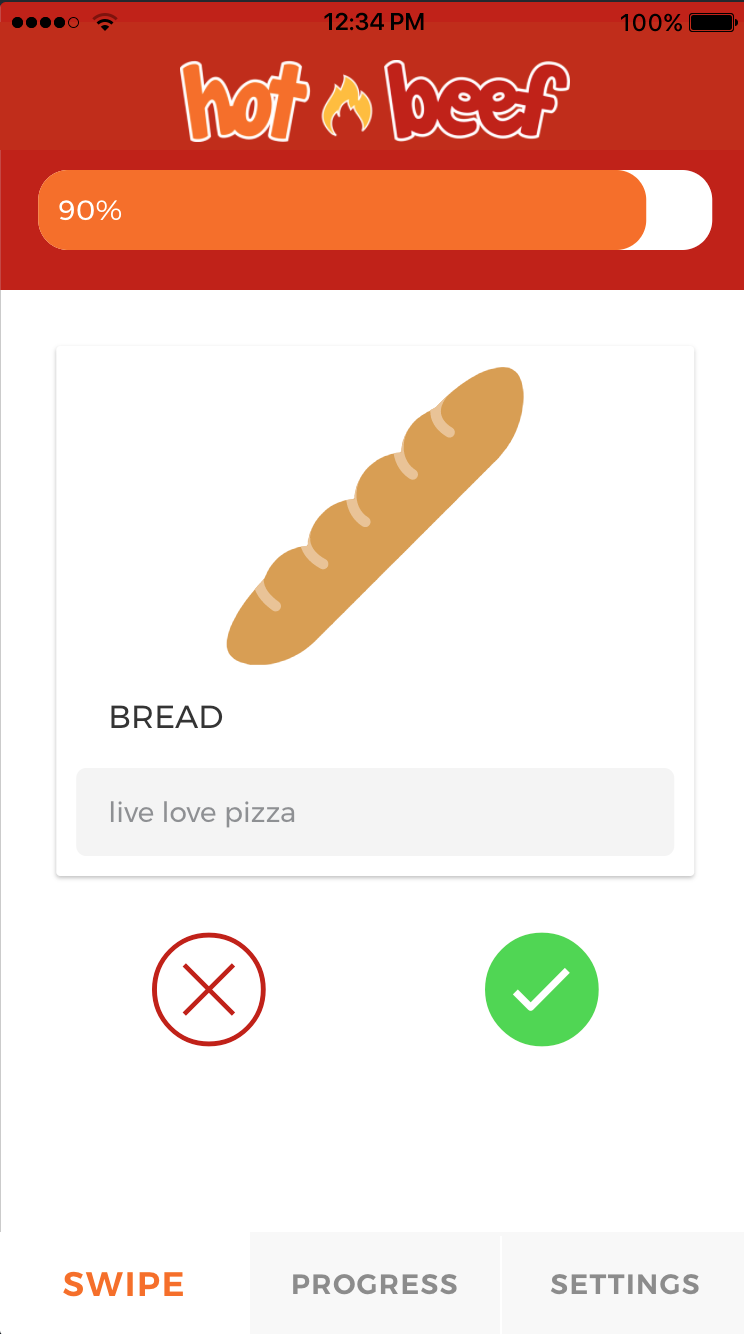744x1334 pixels.
Task: Switch to the Progress tab
Action: 374,1284
